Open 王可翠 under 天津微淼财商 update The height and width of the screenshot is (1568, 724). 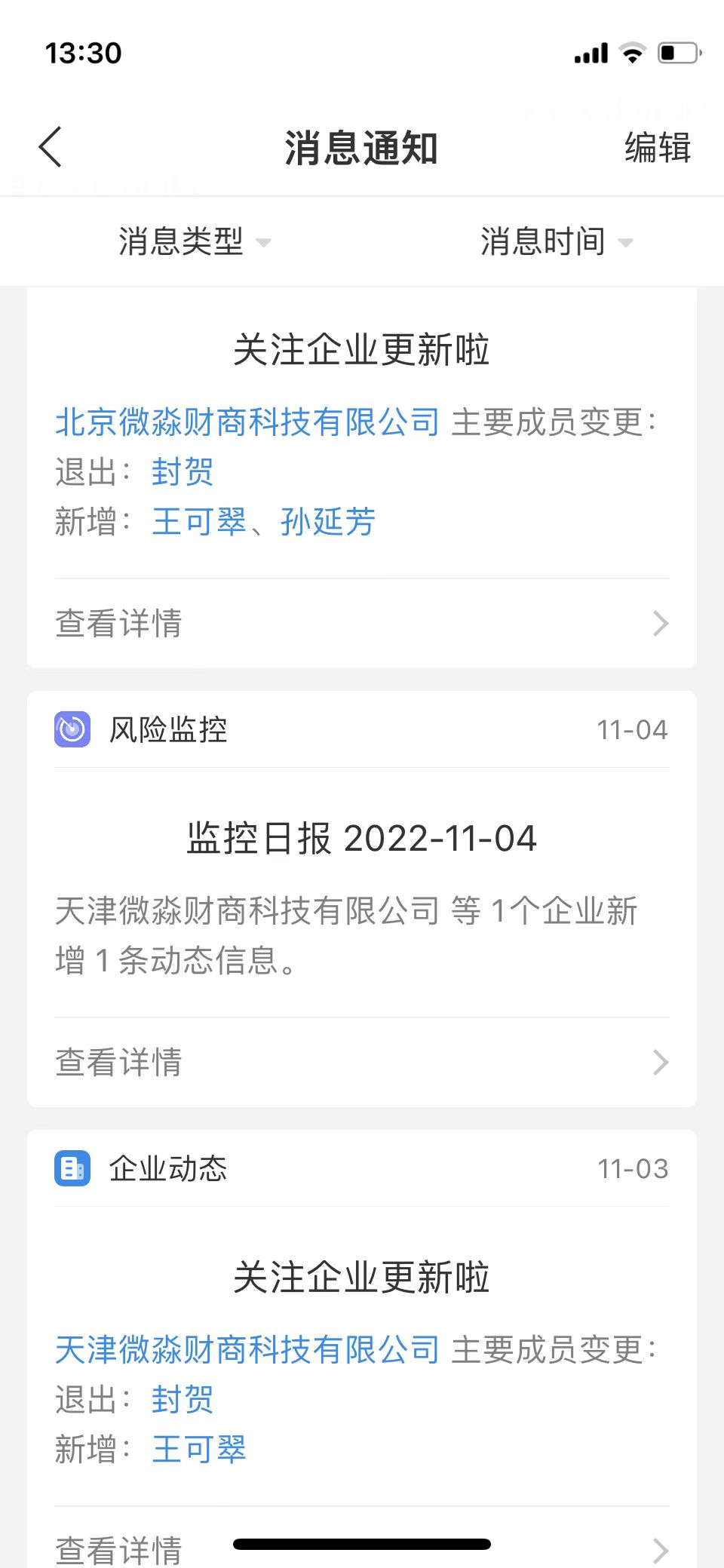tap(199, 1450)
